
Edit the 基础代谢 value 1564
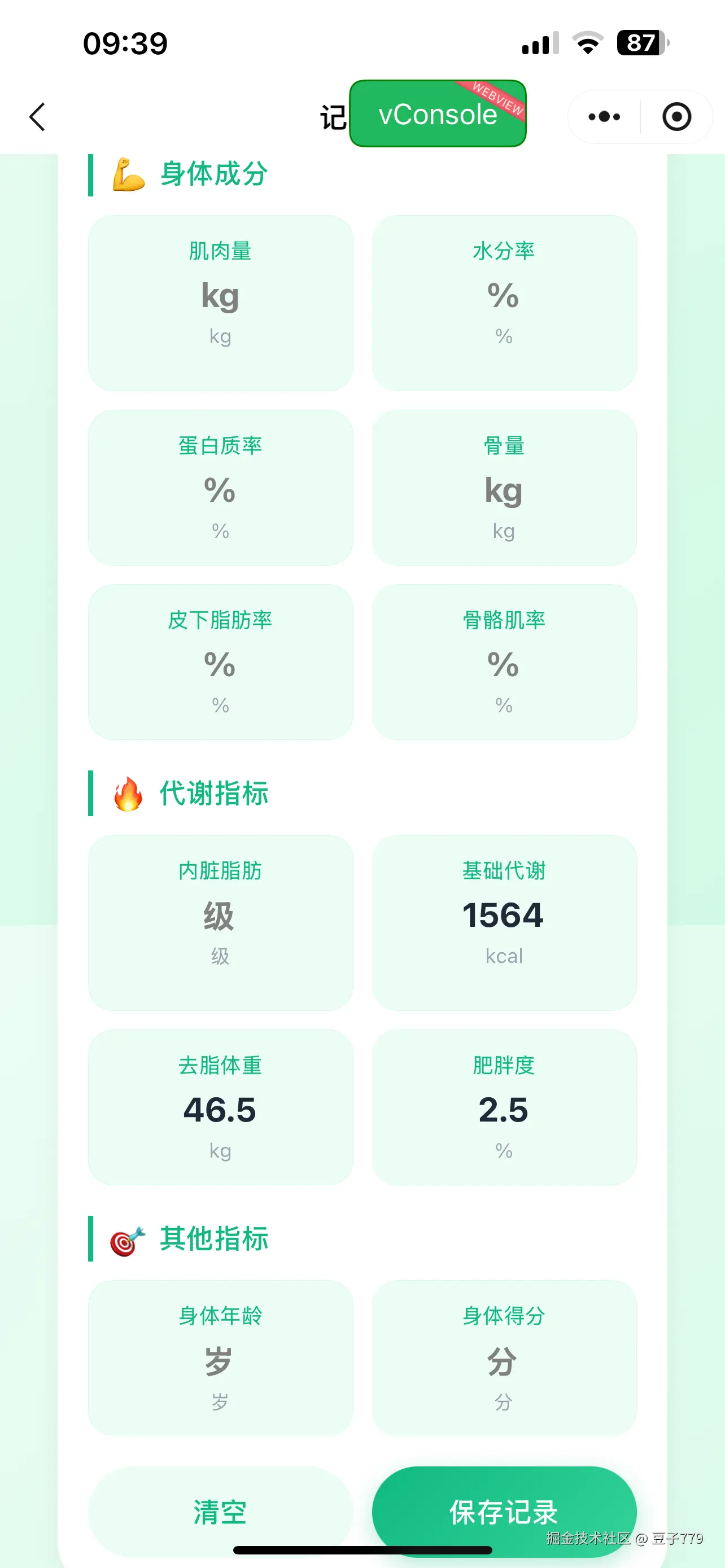click(x=504, y=916)
